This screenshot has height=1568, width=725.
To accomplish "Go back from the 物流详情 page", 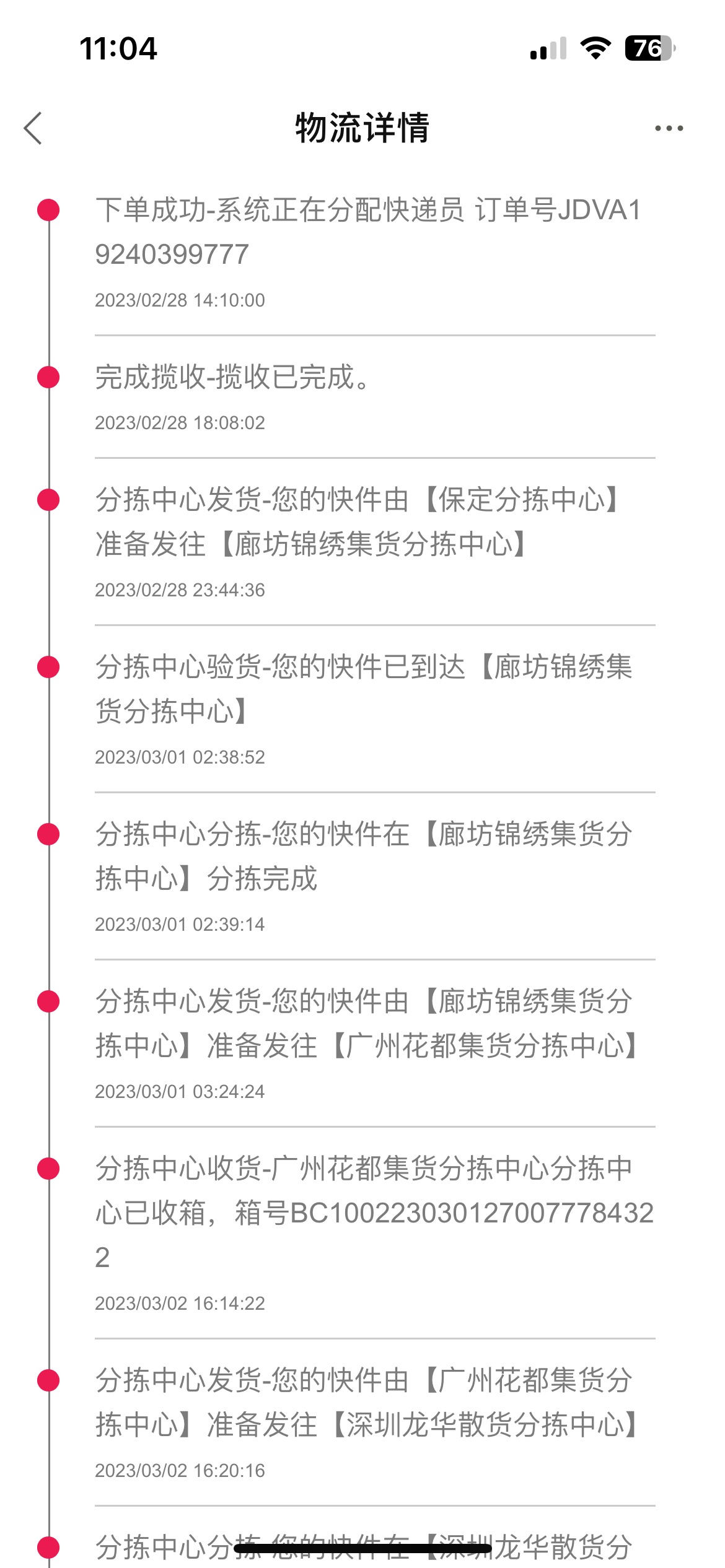I will coord(33,128).
